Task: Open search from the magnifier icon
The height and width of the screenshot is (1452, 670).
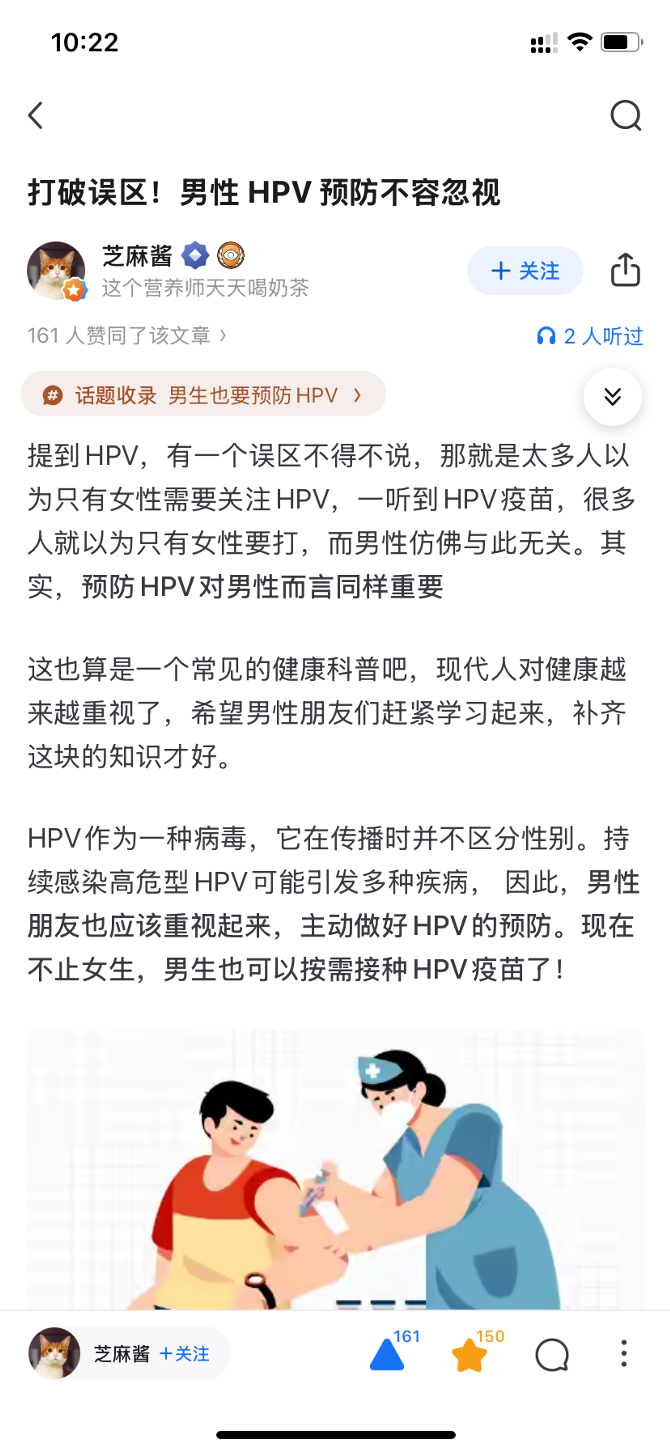Action: [x=625, y=116]
